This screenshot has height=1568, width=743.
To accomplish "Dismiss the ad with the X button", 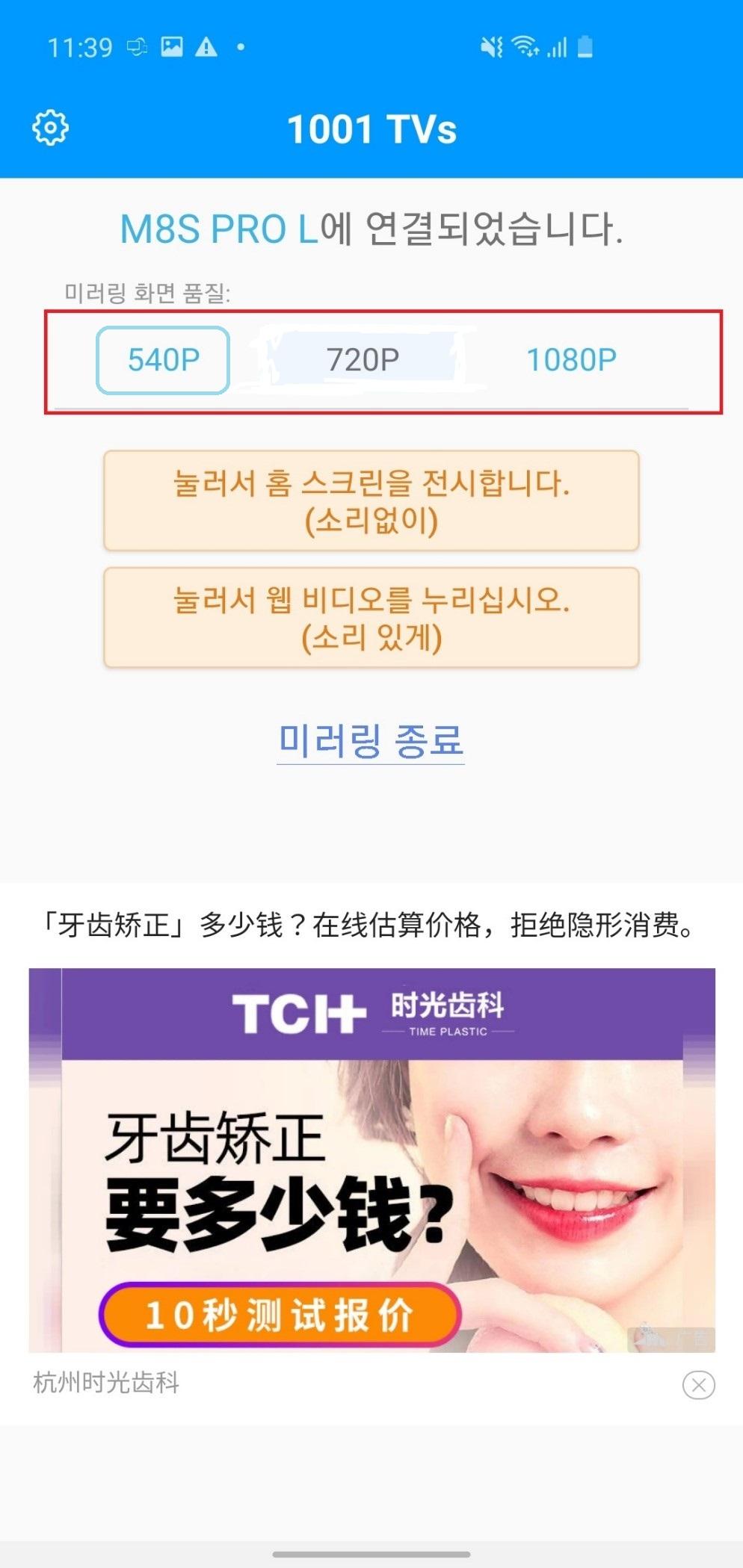I will click(698, 1384).
